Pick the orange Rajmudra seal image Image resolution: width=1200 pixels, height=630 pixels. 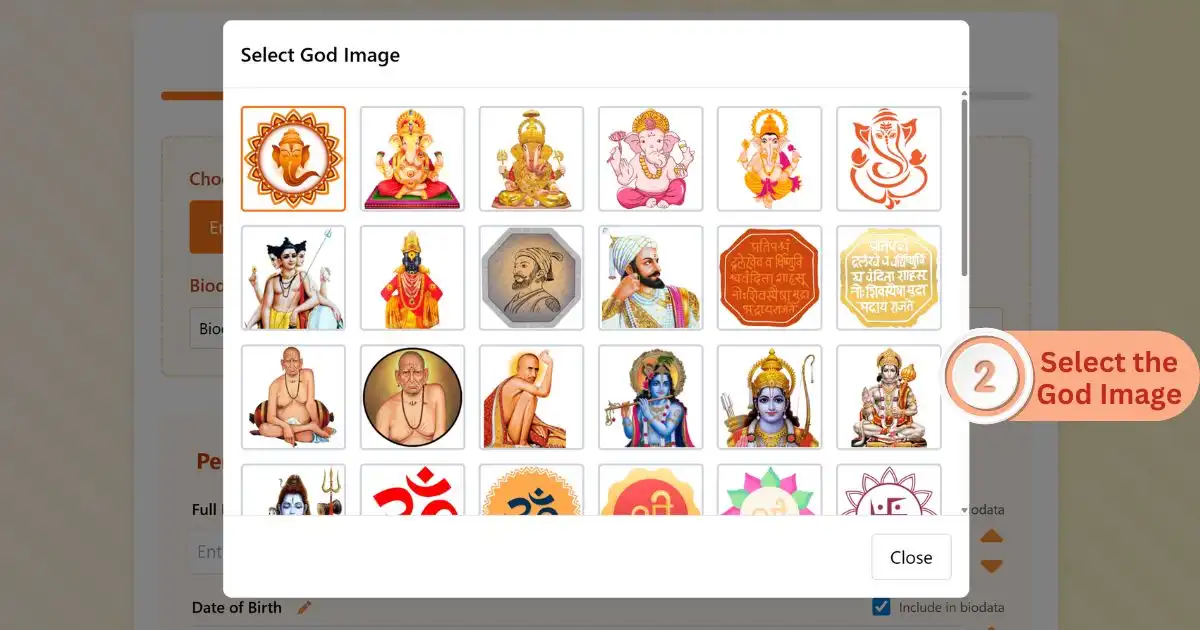(769, 278)
